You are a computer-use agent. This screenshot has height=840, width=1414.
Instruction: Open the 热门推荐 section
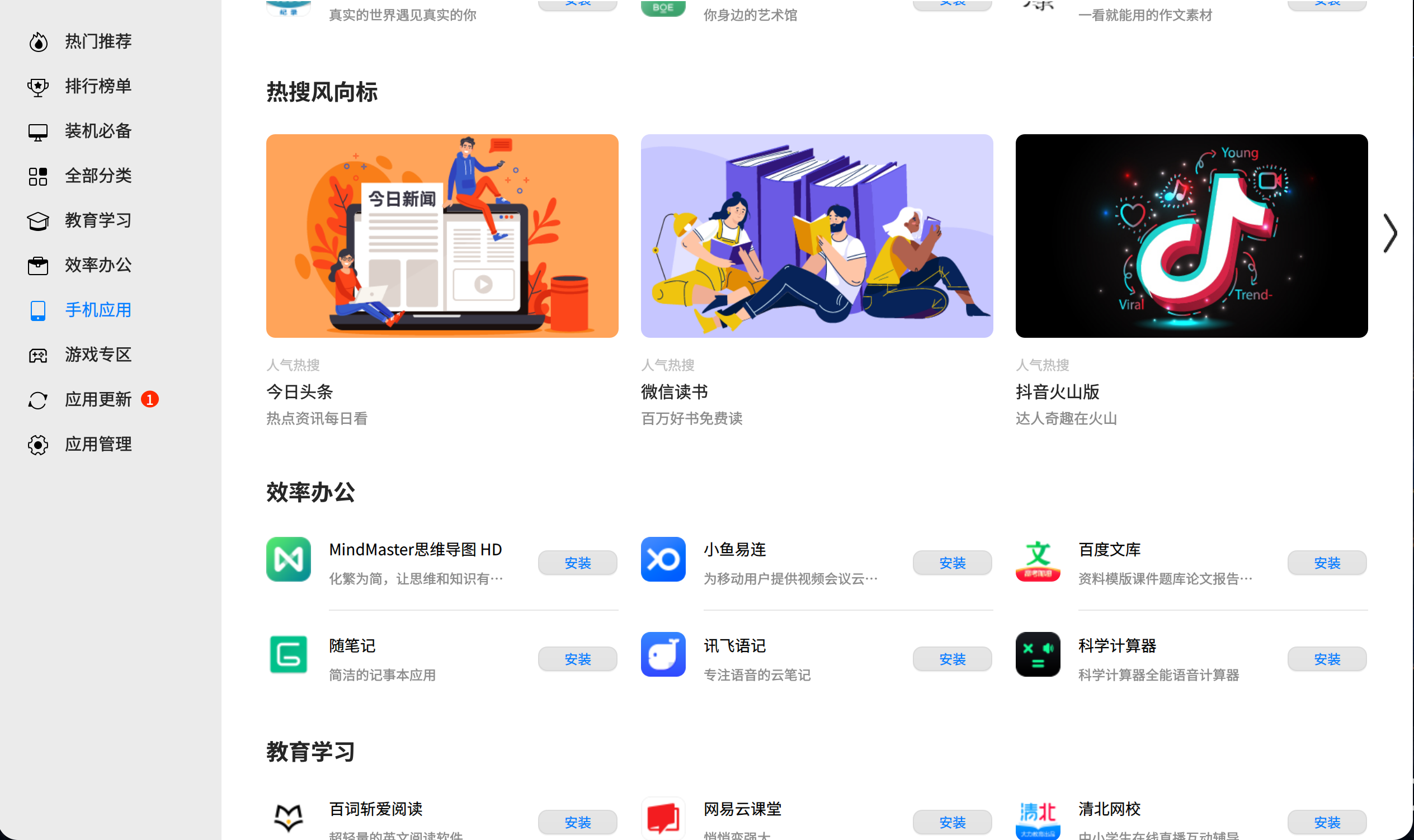point(97,41)
